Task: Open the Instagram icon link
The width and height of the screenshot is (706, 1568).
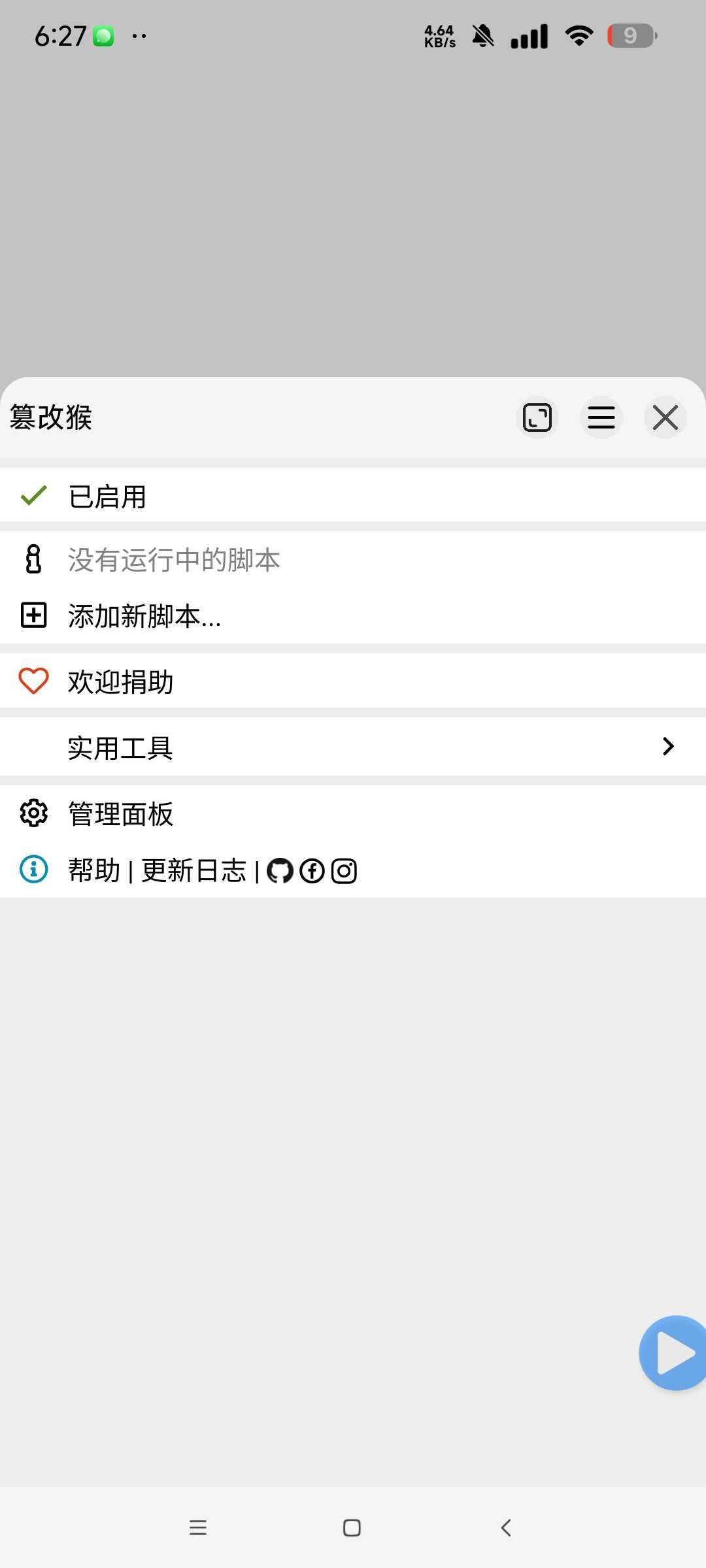Action: (x=344, y=871)
